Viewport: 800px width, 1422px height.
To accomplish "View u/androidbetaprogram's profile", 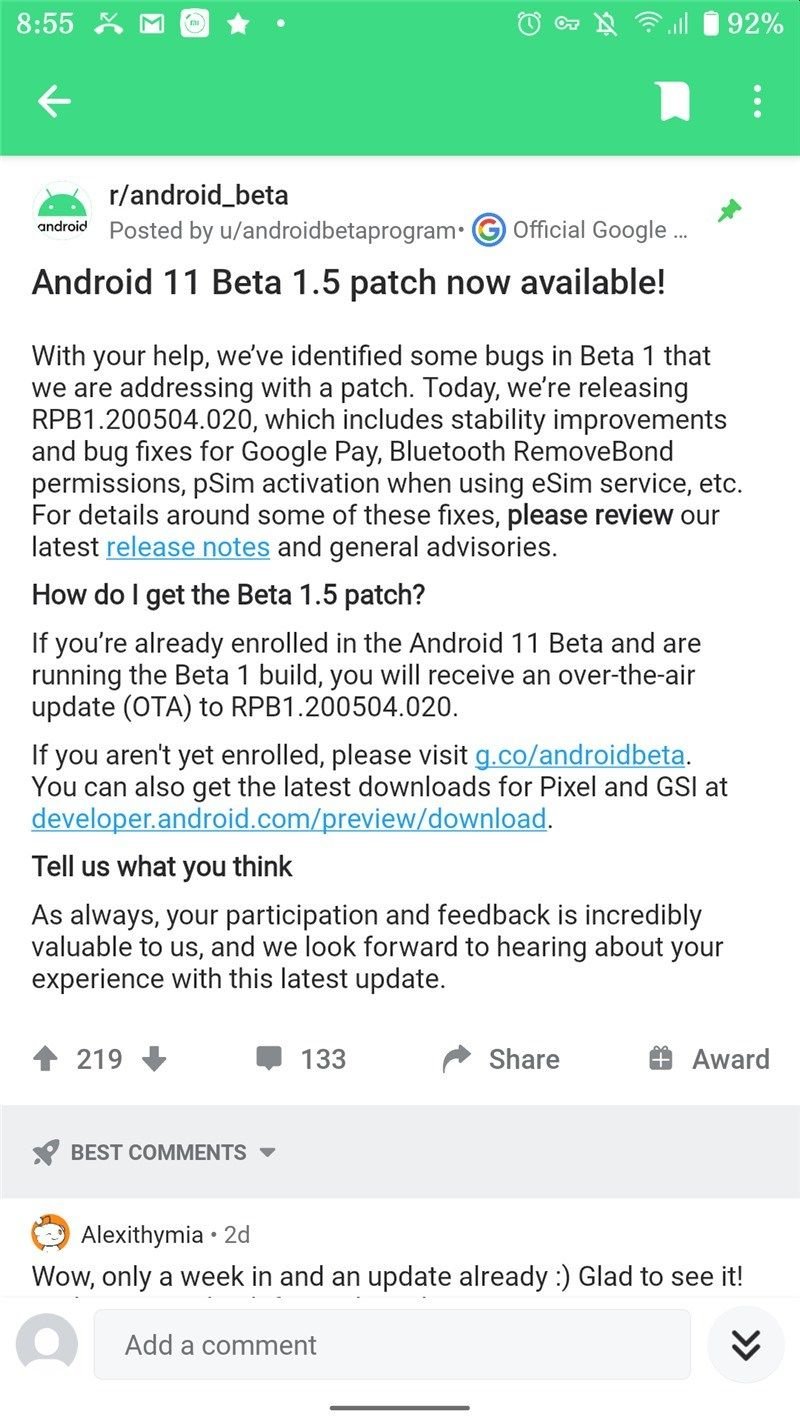I will coord(282,231).
